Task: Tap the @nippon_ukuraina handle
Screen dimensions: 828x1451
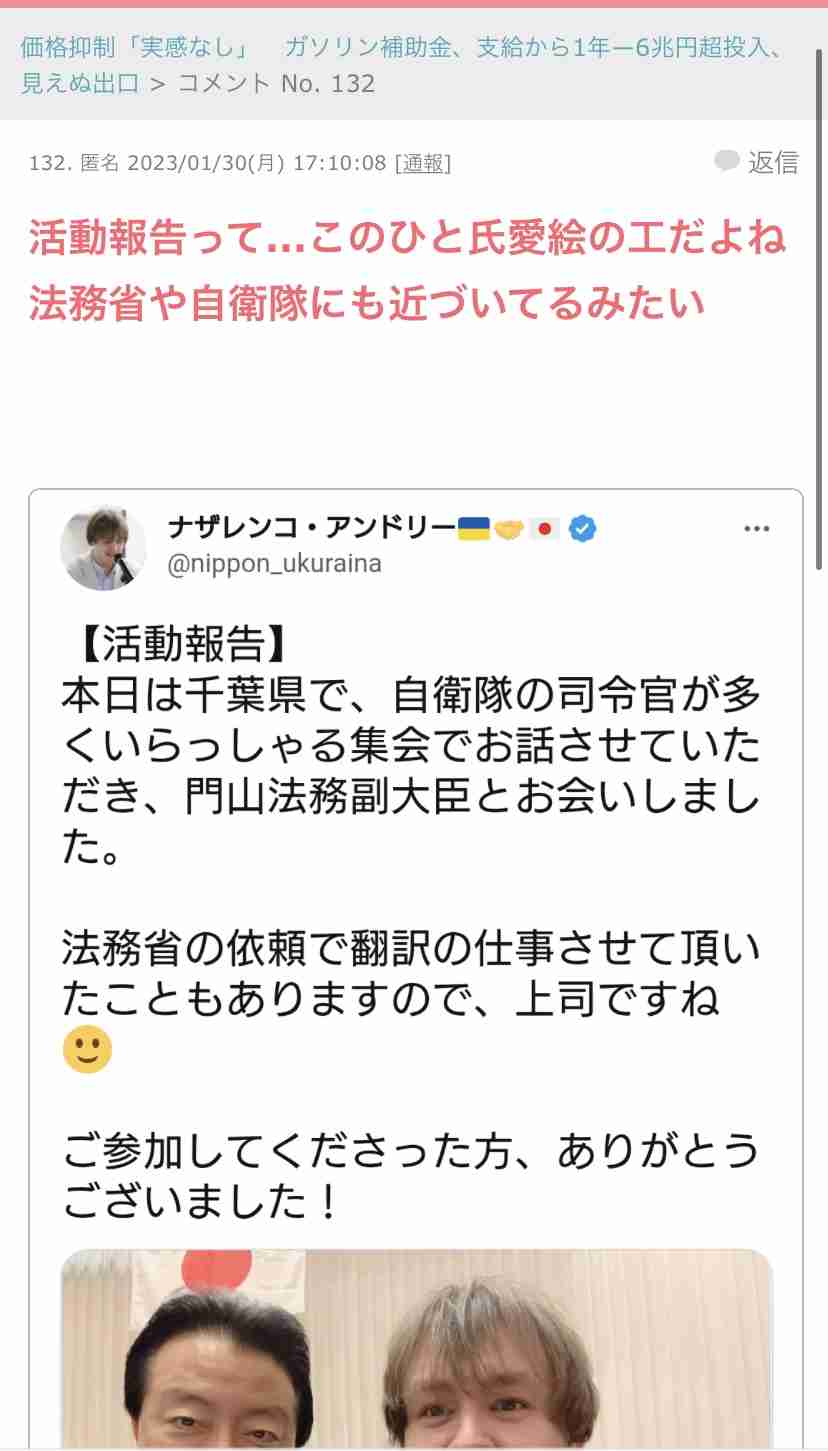Action: [x=274, y=563]
